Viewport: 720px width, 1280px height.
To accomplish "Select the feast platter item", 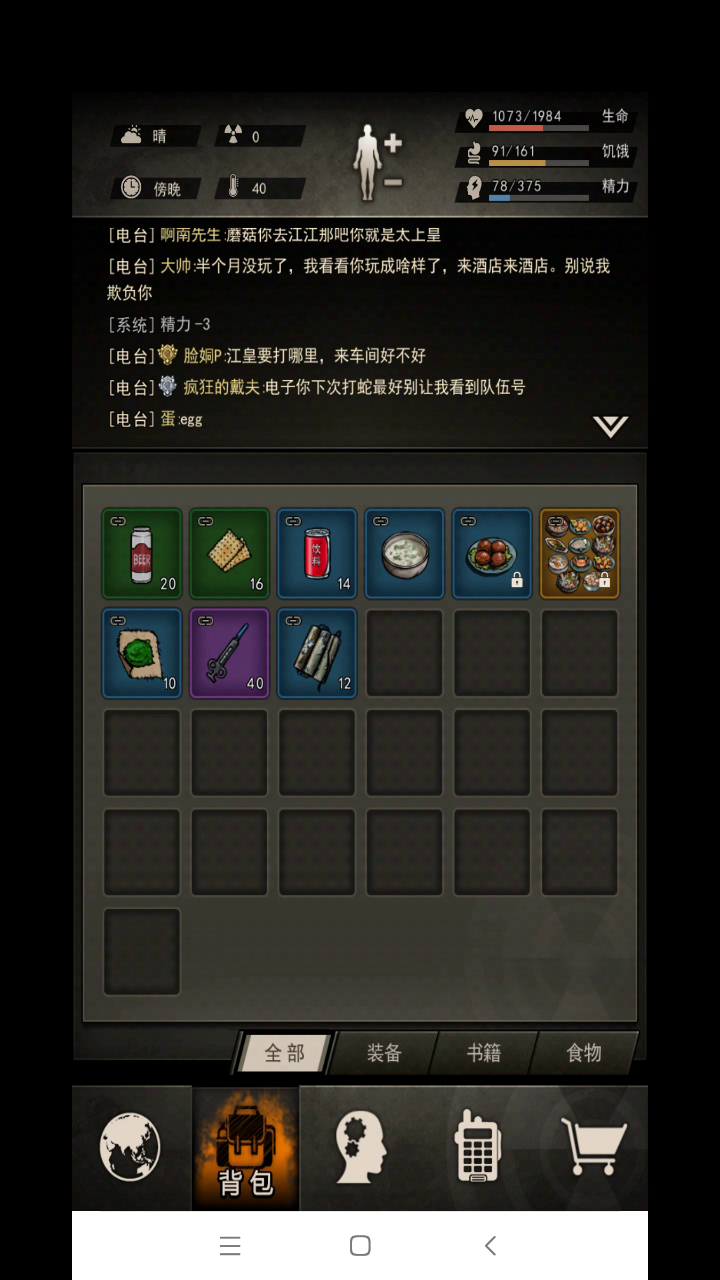I will point(580,553).
